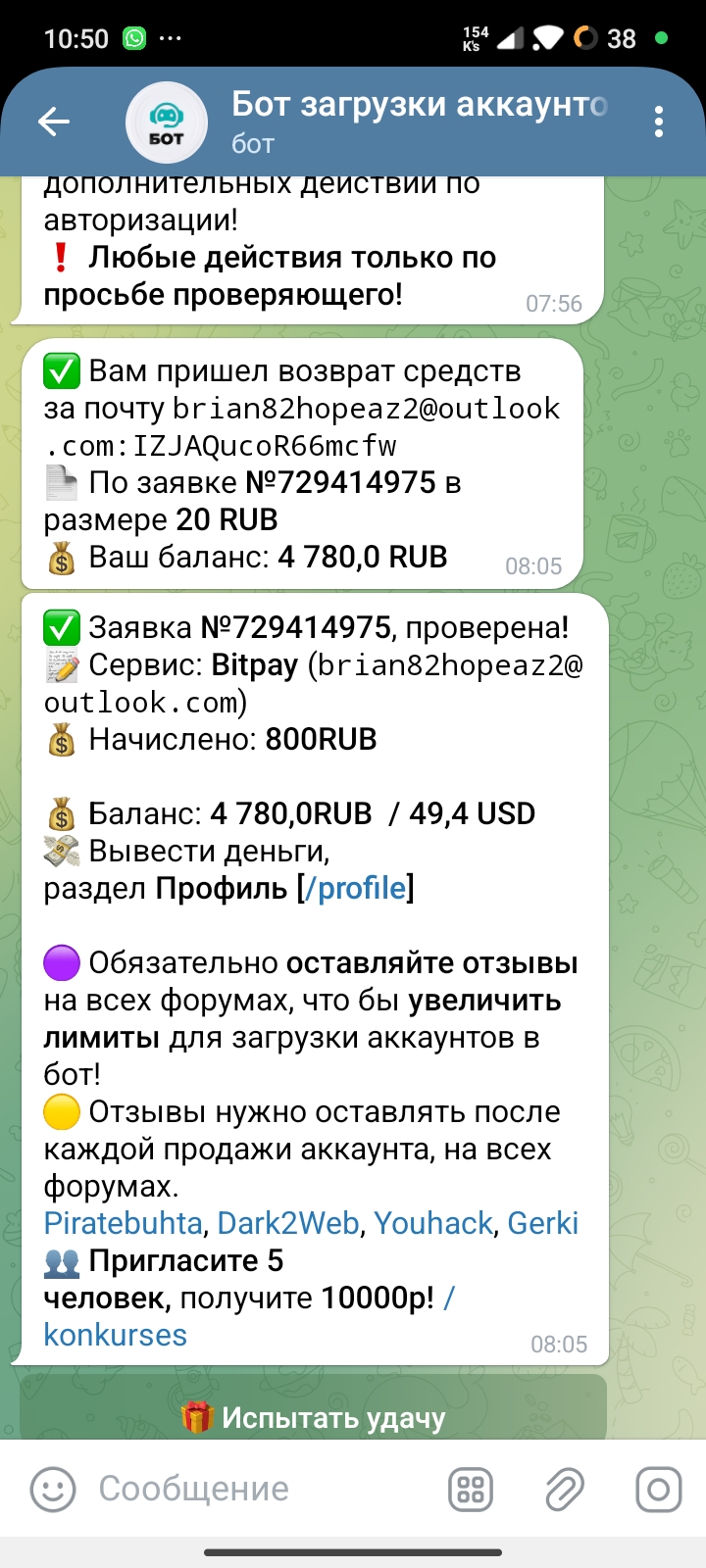
Task: Open the bot's profile from the header avatar
Action: tap(167, 122)
